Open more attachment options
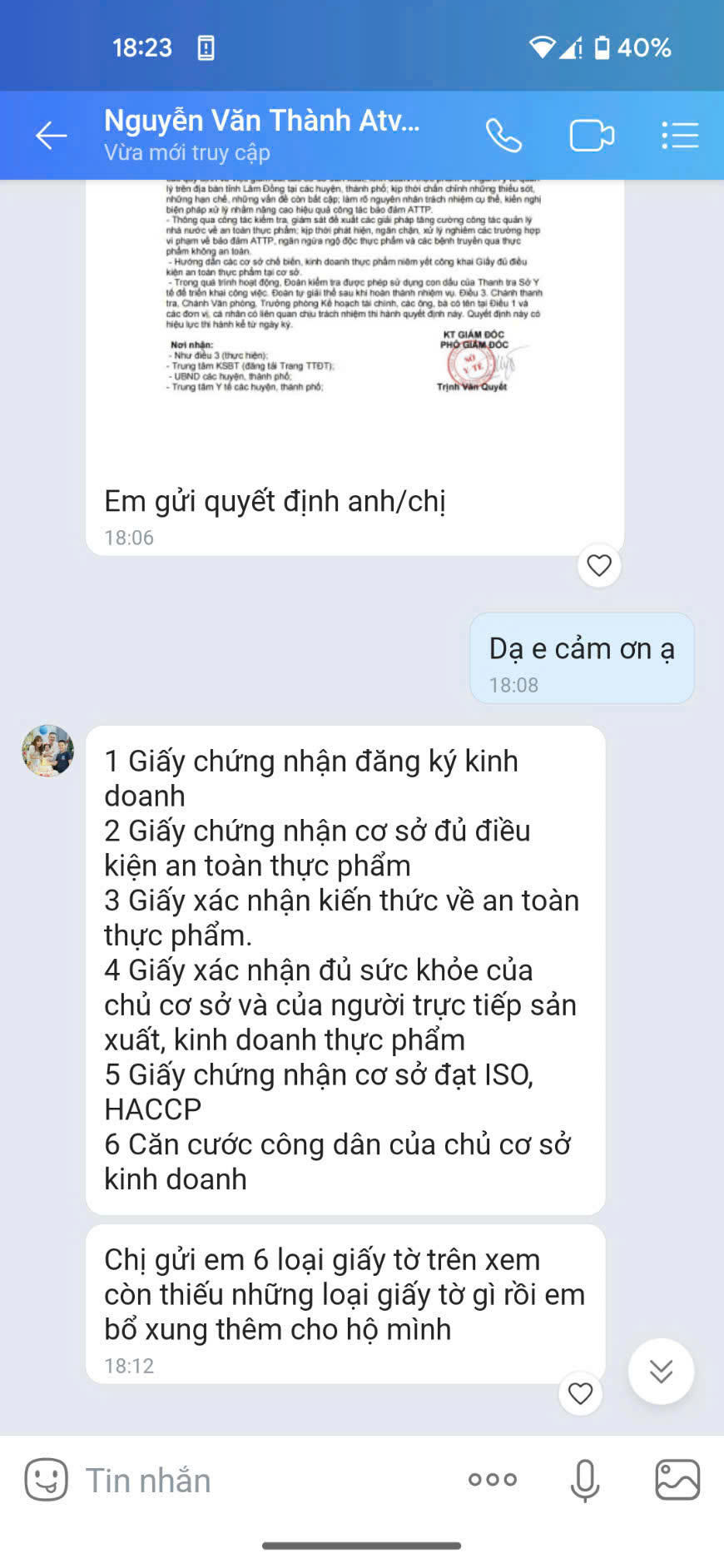The height and width of the screenshot is (1568, 724). 493,1480
